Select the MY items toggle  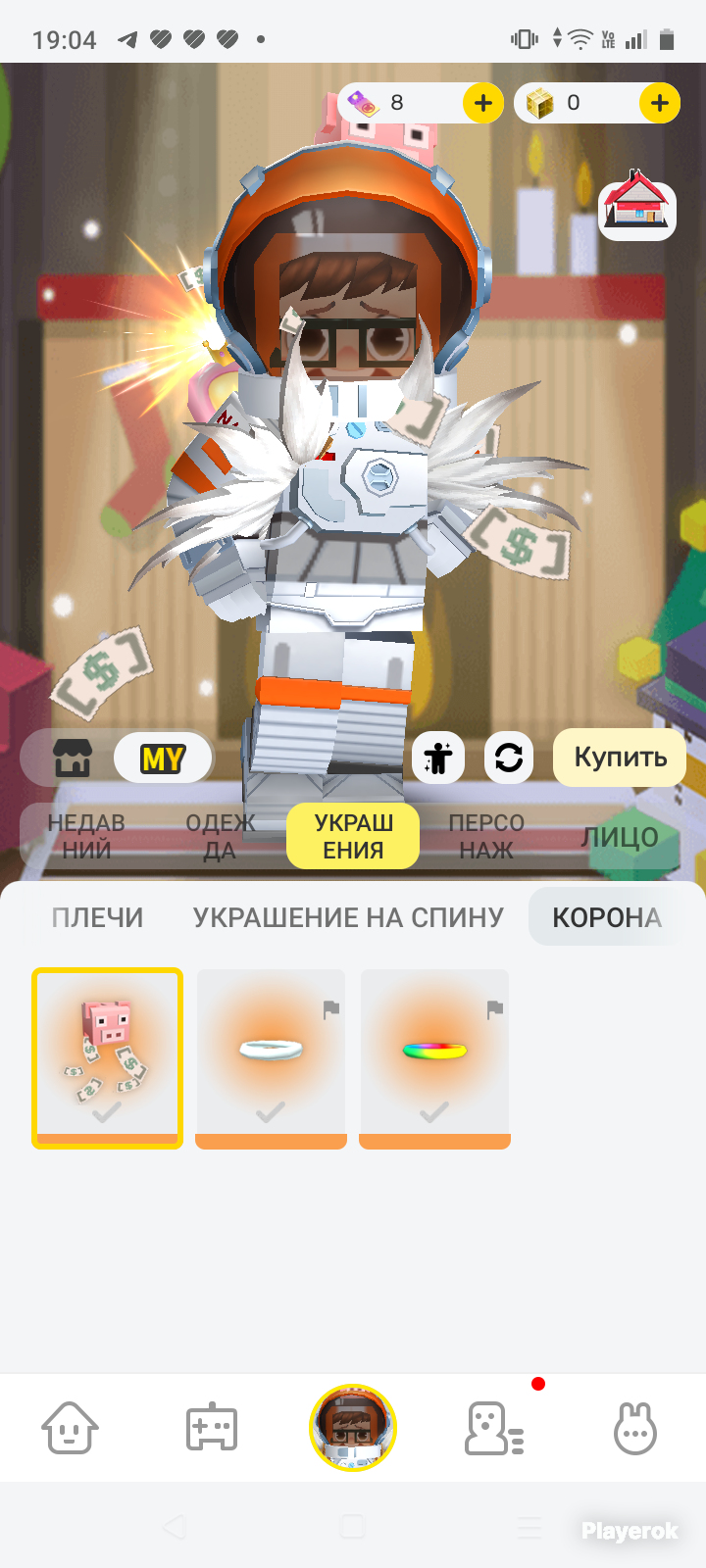163,759
